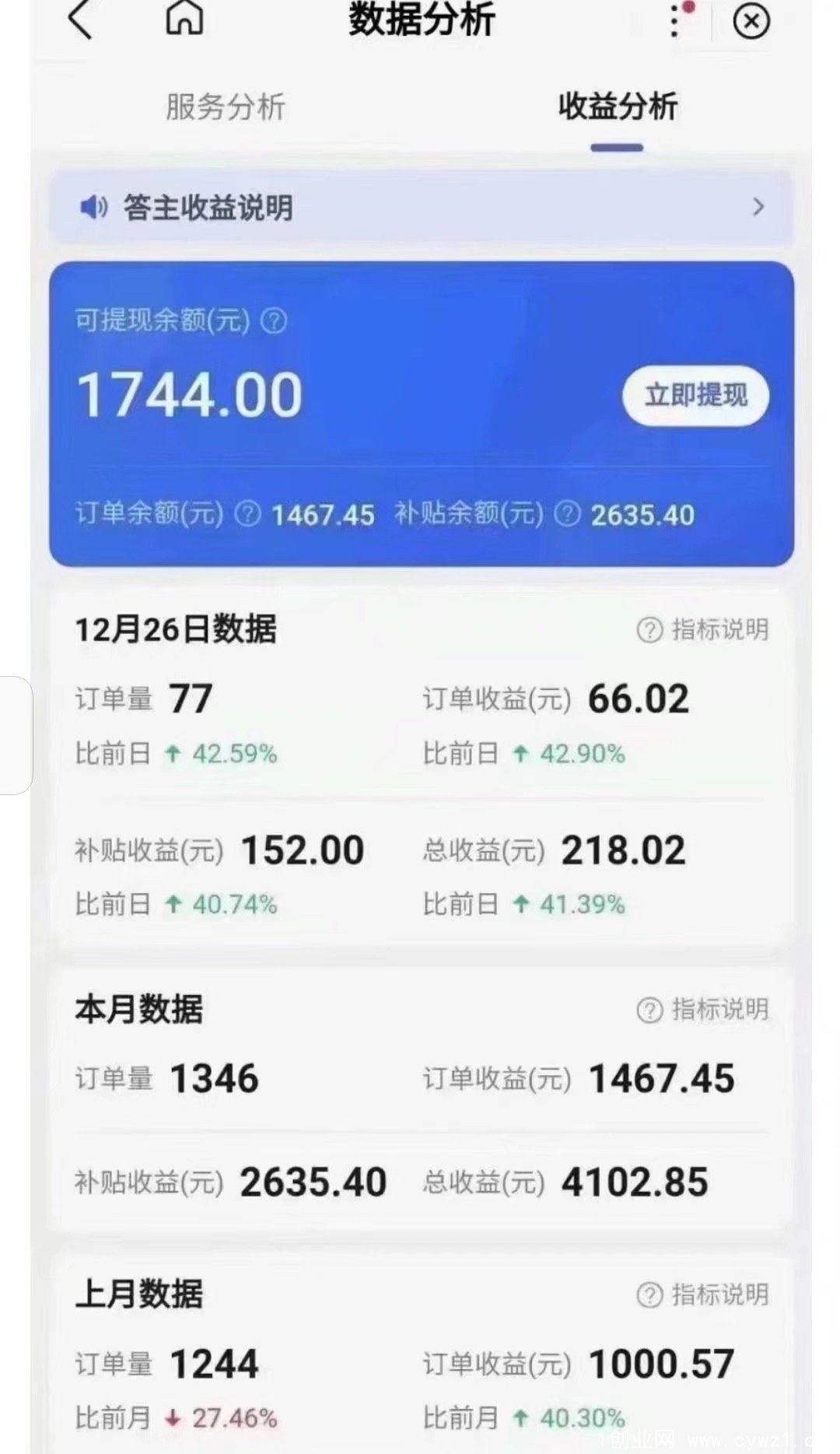The width and height of the screenshot is (840, 1454).
Task: Tap 立即提现 to withdraw balance
Action: click(695, 395)
